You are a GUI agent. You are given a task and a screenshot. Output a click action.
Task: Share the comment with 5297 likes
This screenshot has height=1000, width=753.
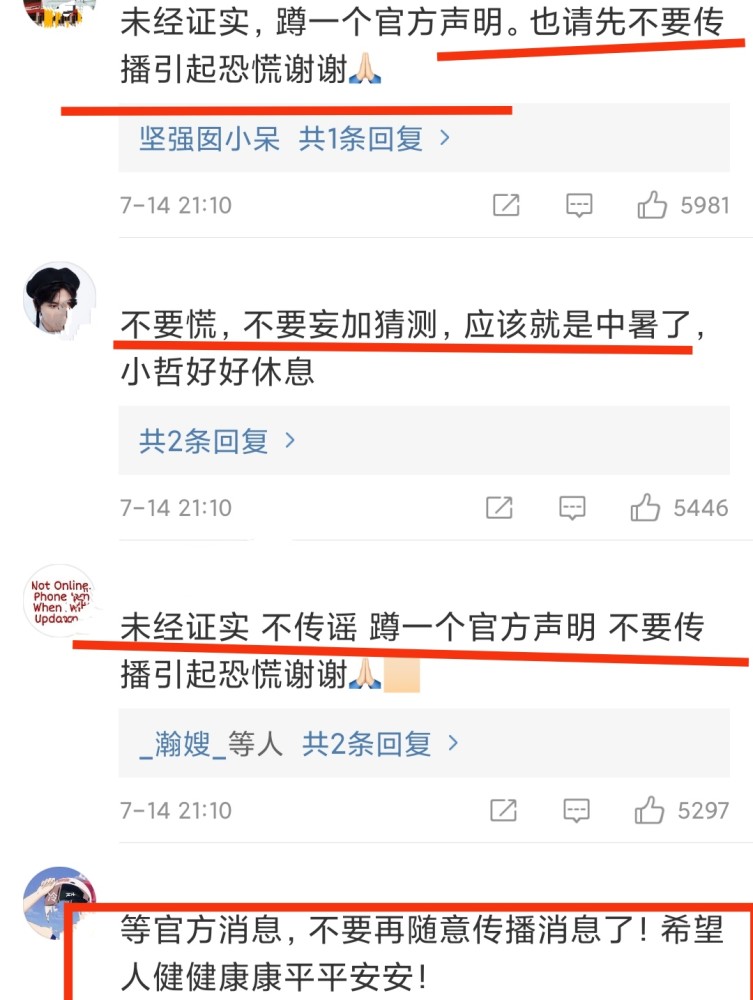pos(503,811)
